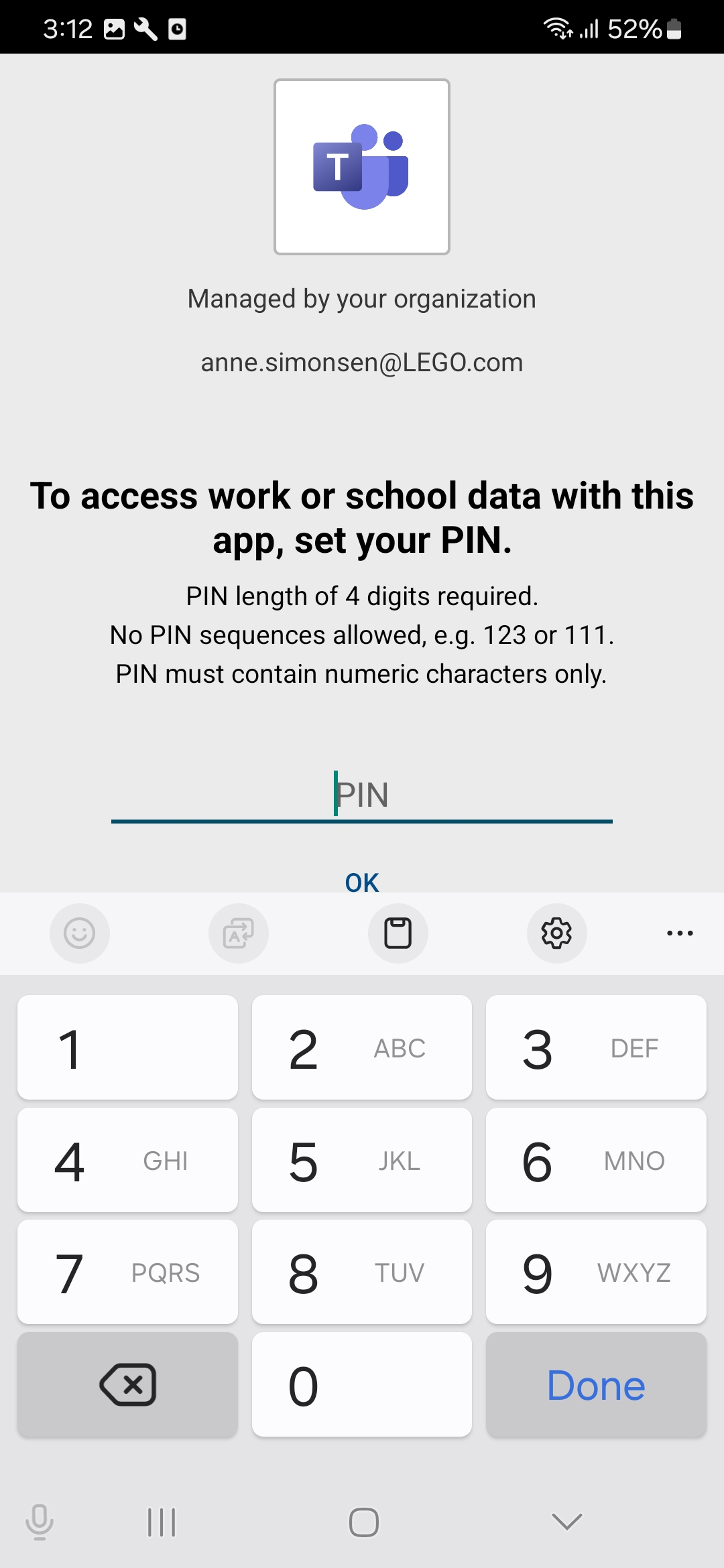Focus the PIN entry field
The width and height of the screenshot is (724, 1568).
pyautogui.click(x=362, y=795)
